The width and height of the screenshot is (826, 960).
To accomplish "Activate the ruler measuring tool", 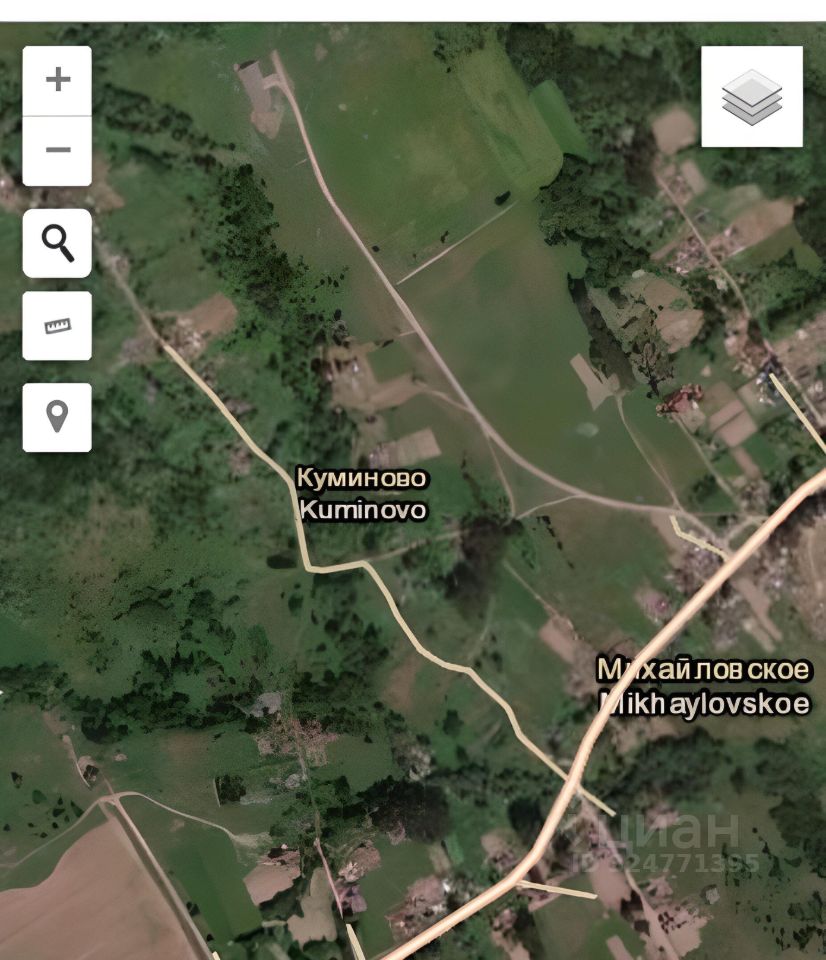I will pos(57,326).
